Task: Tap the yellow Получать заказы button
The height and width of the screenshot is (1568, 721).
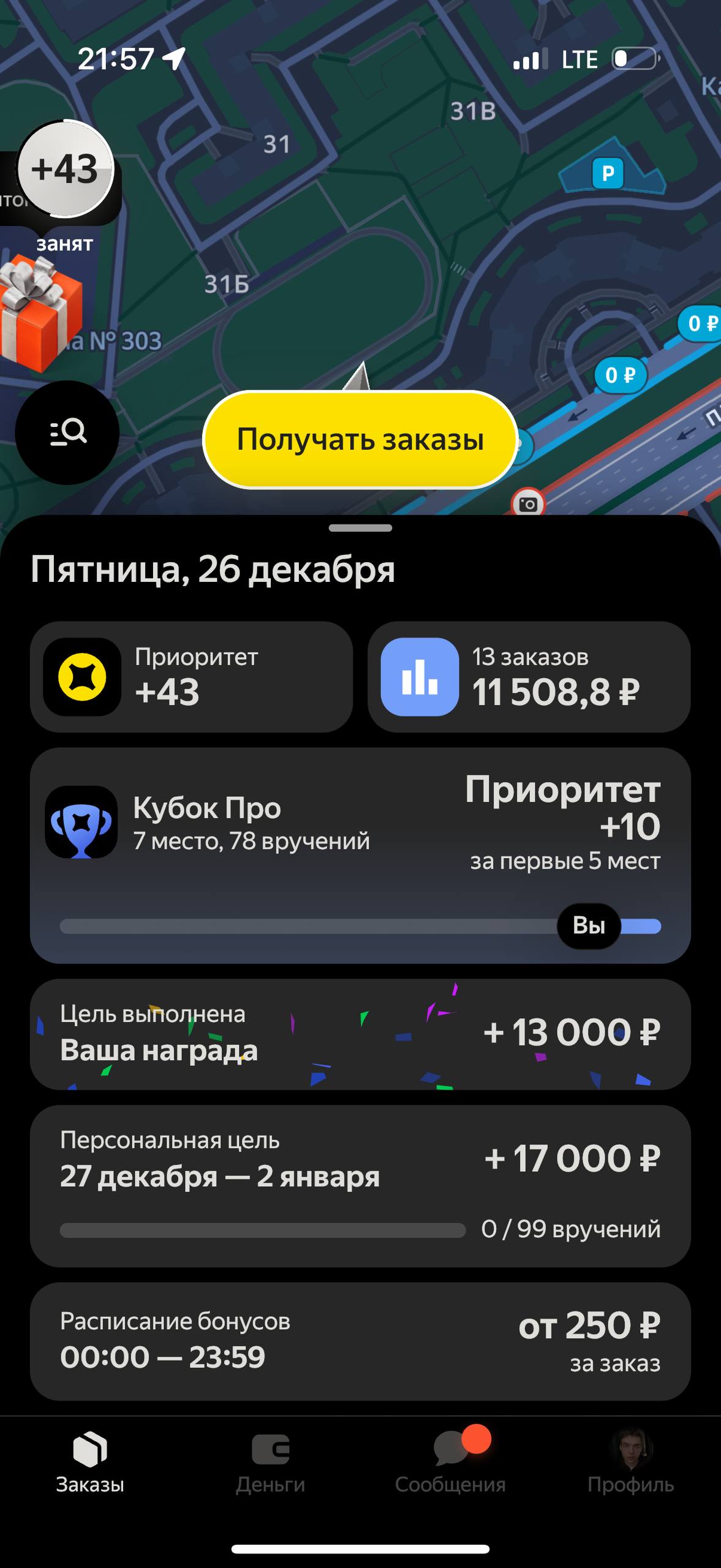Action: coord(360,439)
